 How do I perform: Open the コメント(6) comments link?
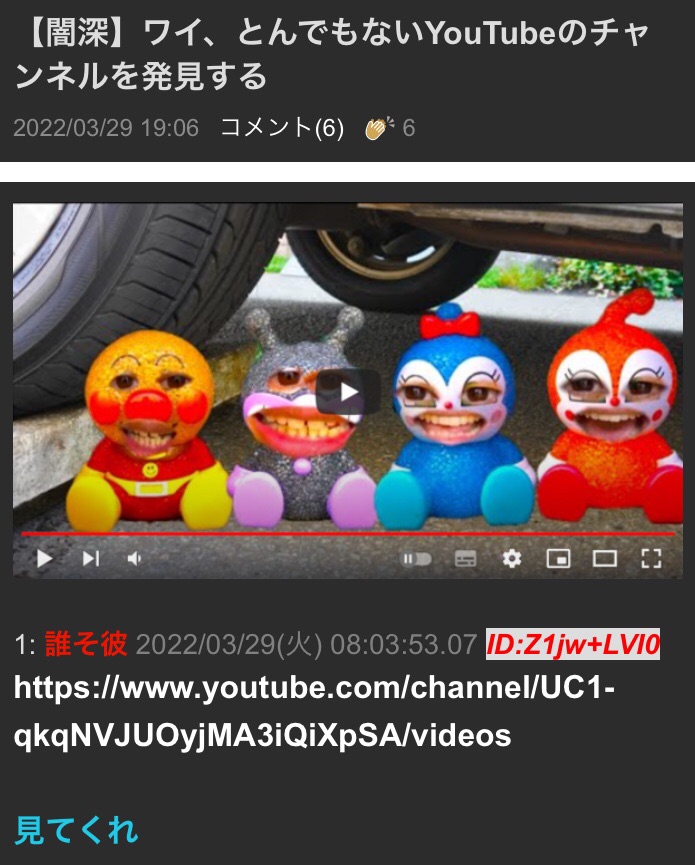point(281,128)
